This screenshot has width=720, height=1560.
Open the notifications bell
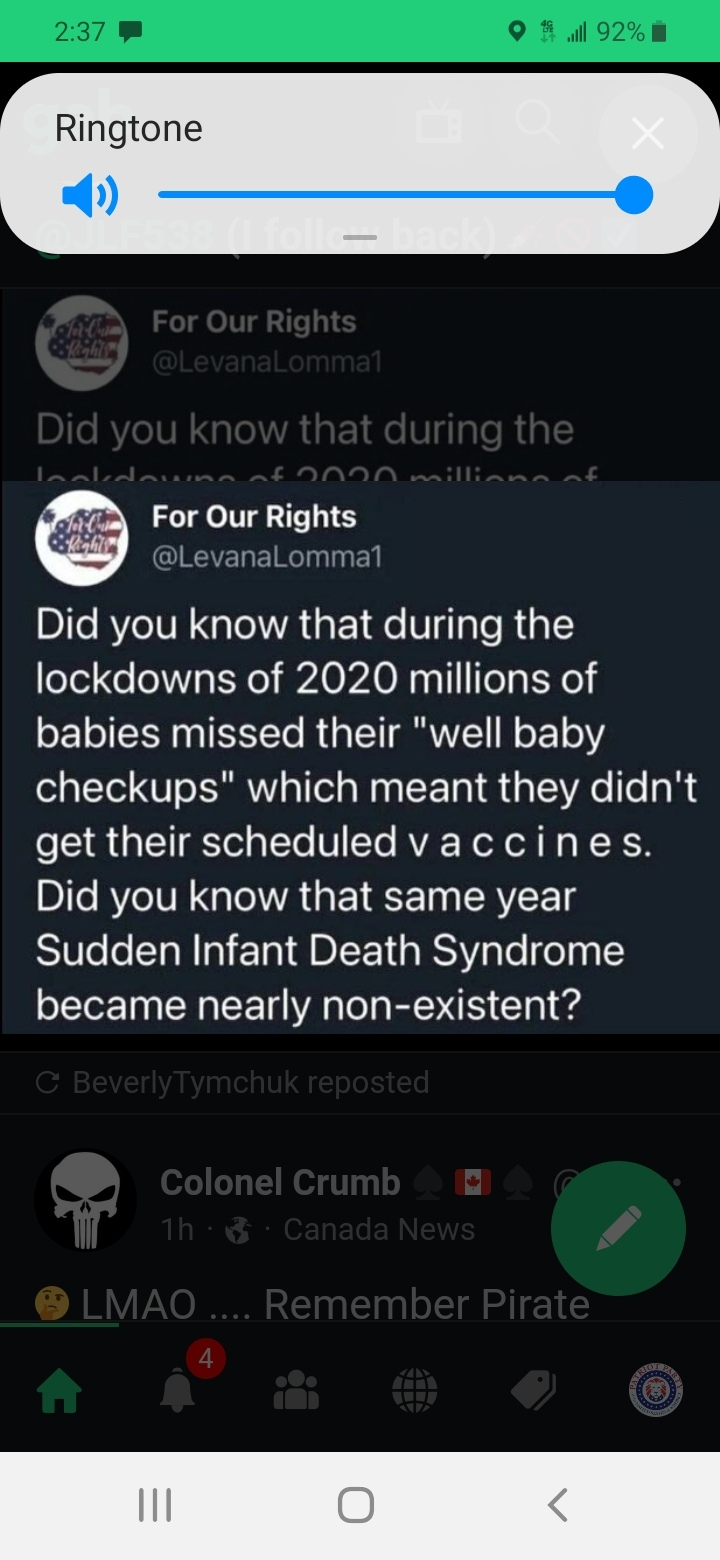(178, 1390)
